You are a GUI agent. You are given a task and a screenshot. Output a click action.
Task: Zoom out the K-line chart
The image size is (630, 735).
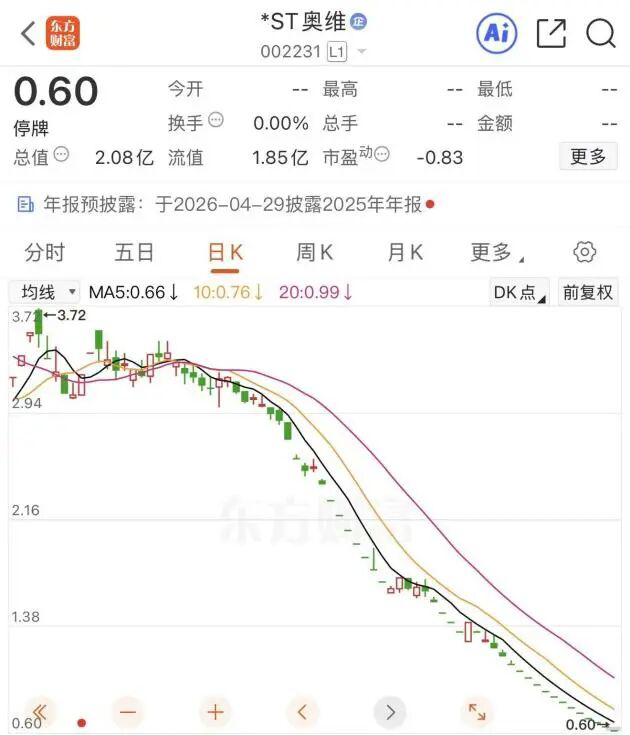128,712
